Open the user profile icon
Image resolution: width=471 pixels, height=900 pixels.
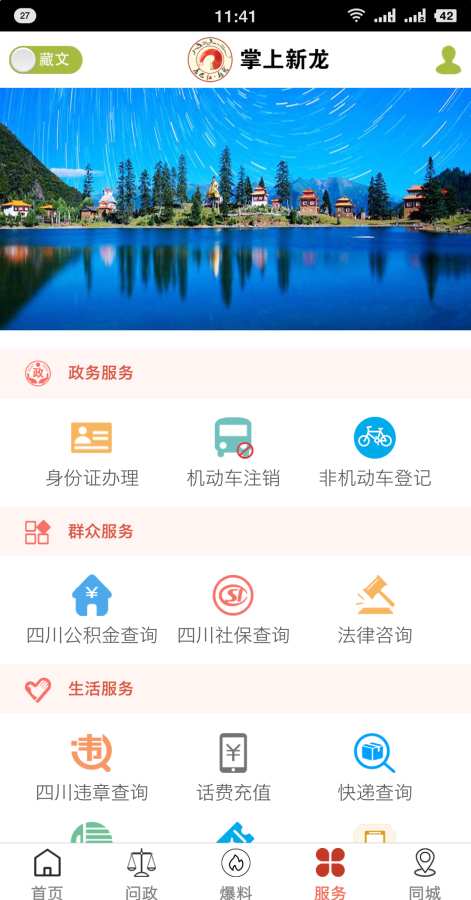pyautogui.click(x=448, y=60)
